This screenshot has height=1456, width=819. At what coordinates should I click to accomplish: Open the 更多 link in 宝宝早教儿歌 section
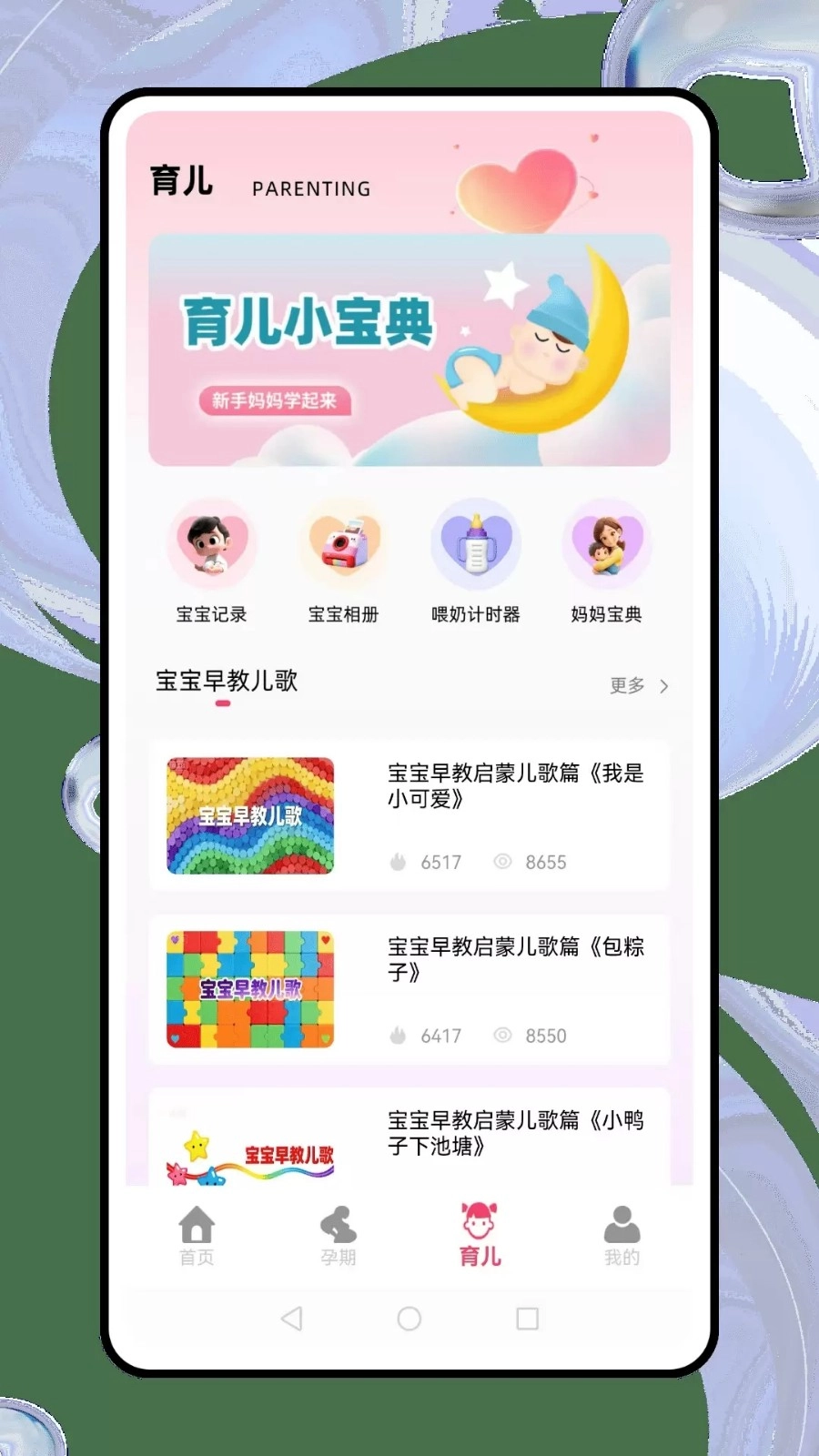624,685
